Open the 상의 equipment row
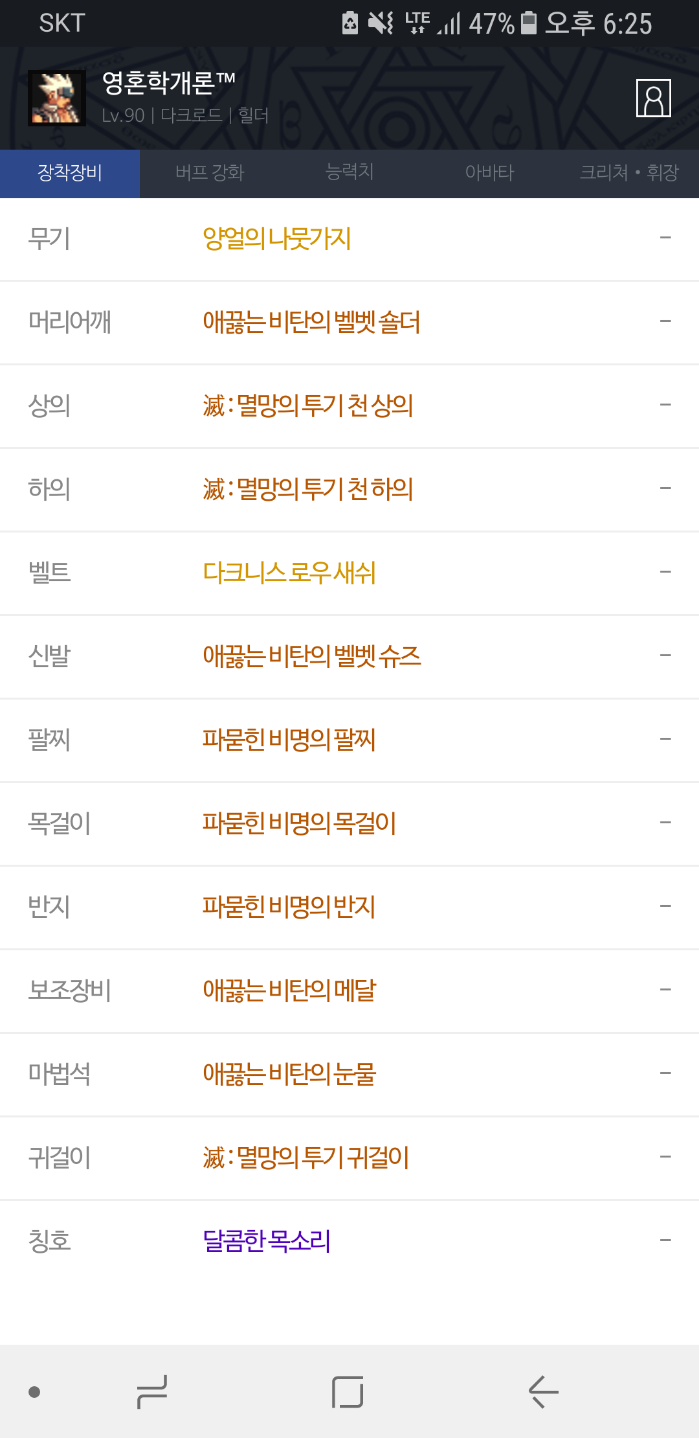The width and height of the screenshot is (699, 1438). point(308,406)
